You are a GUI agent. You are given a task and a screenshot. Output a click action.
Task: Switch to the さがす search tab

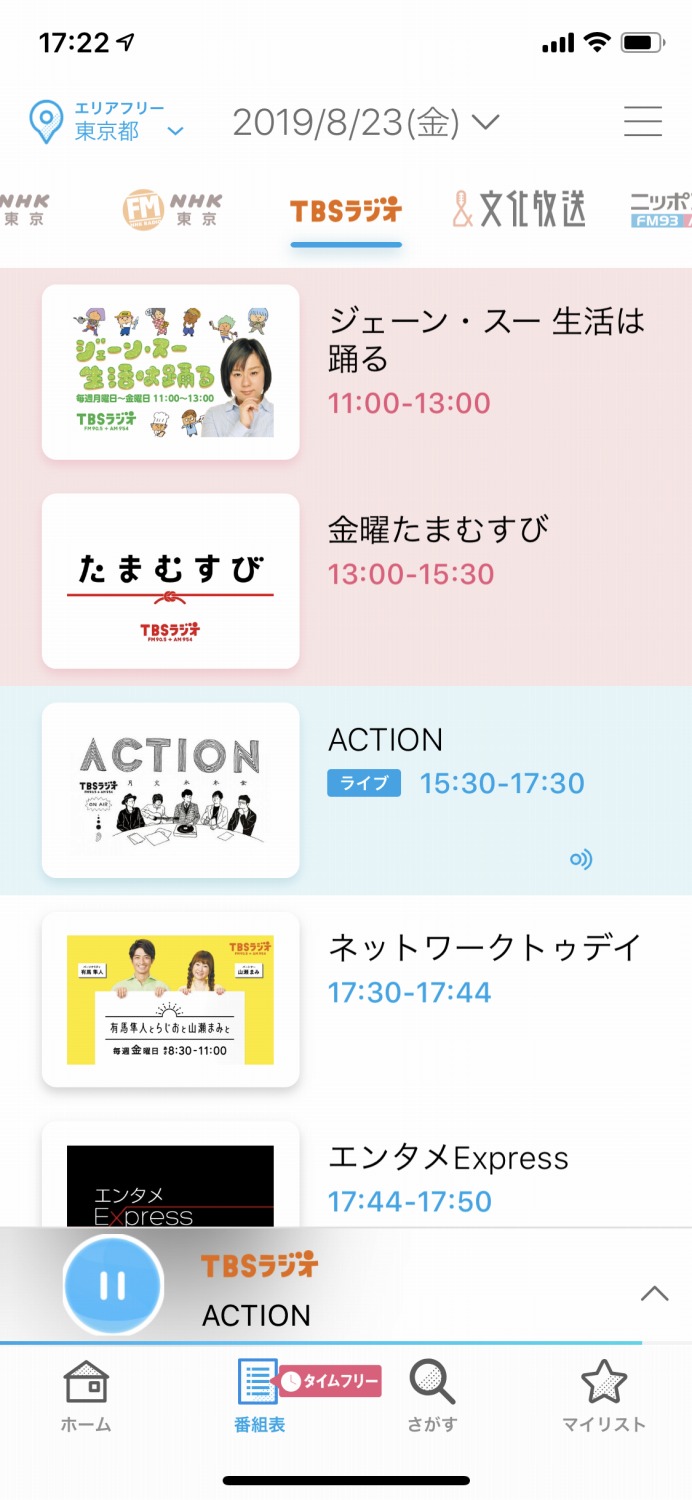click(x=432, y=1397)
